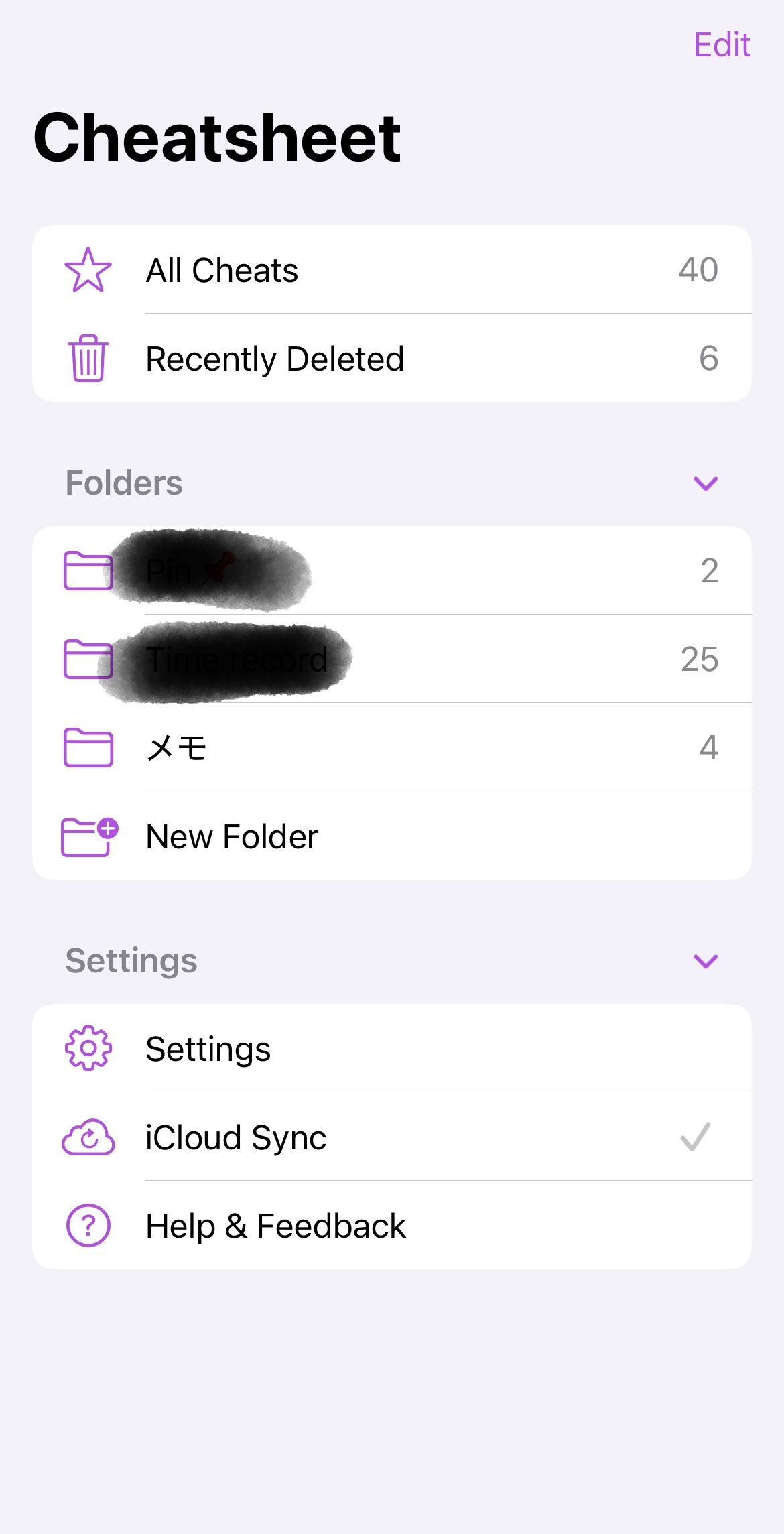Create a New Folder
The height and width of the screenshot is (1534, 784).
pos(391,836)
